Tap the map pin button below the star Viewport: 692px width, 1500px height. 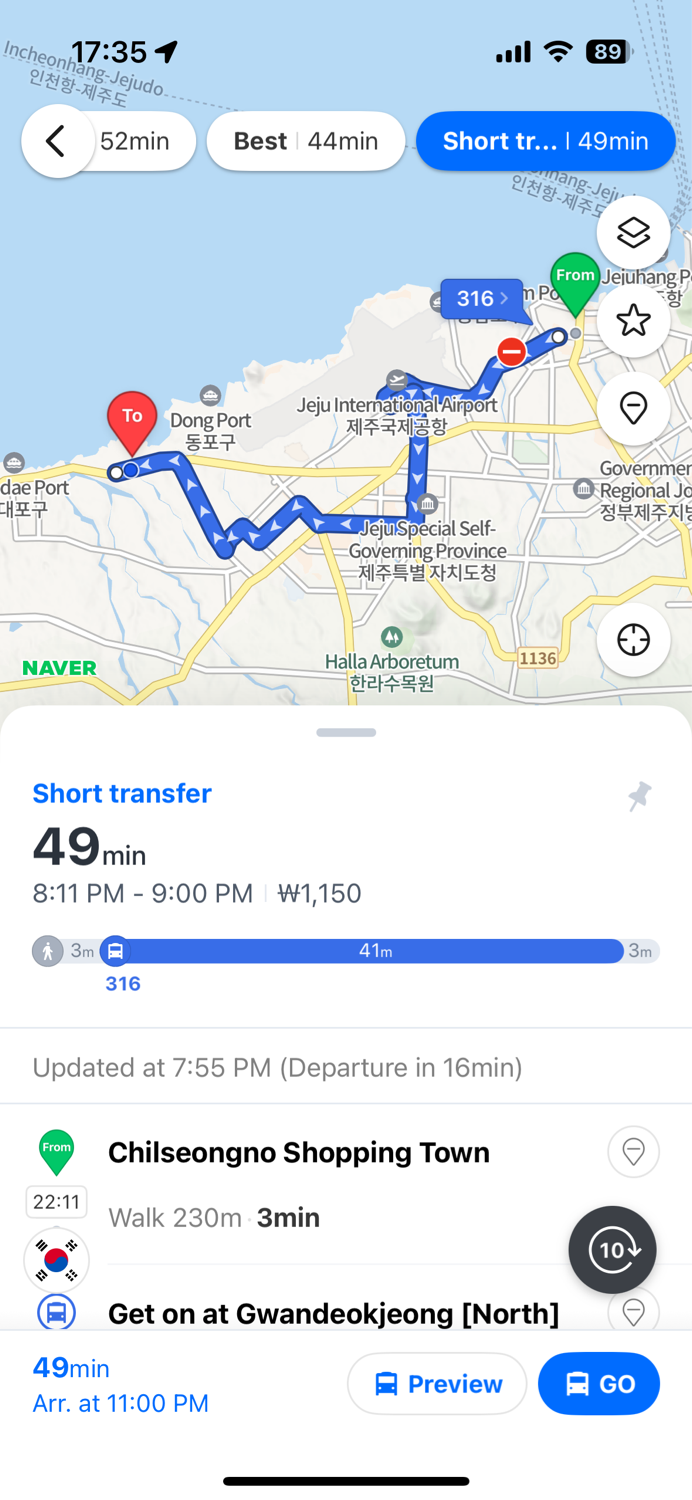tap(633, 408)
